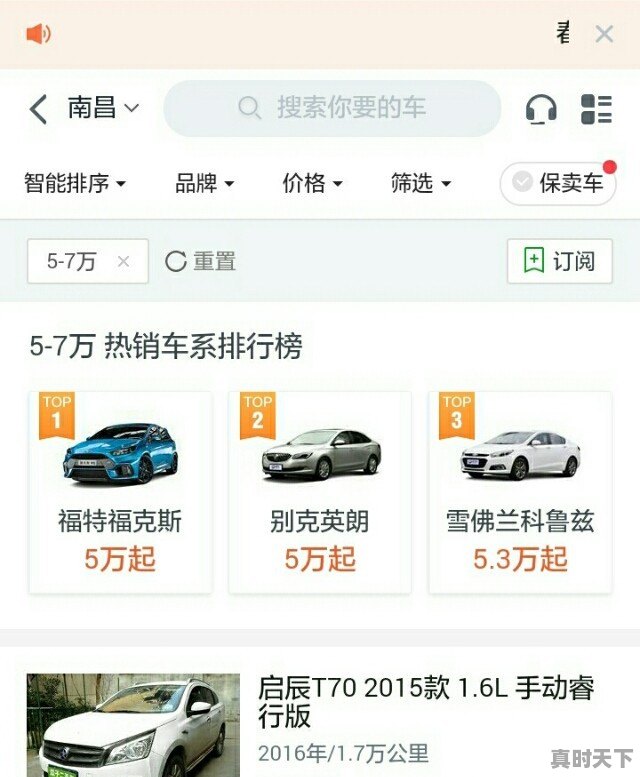Open the 福特福克斯 TOP 1 card
The width and height of the screenshot is (640, 777).
[x=120, y=492]
